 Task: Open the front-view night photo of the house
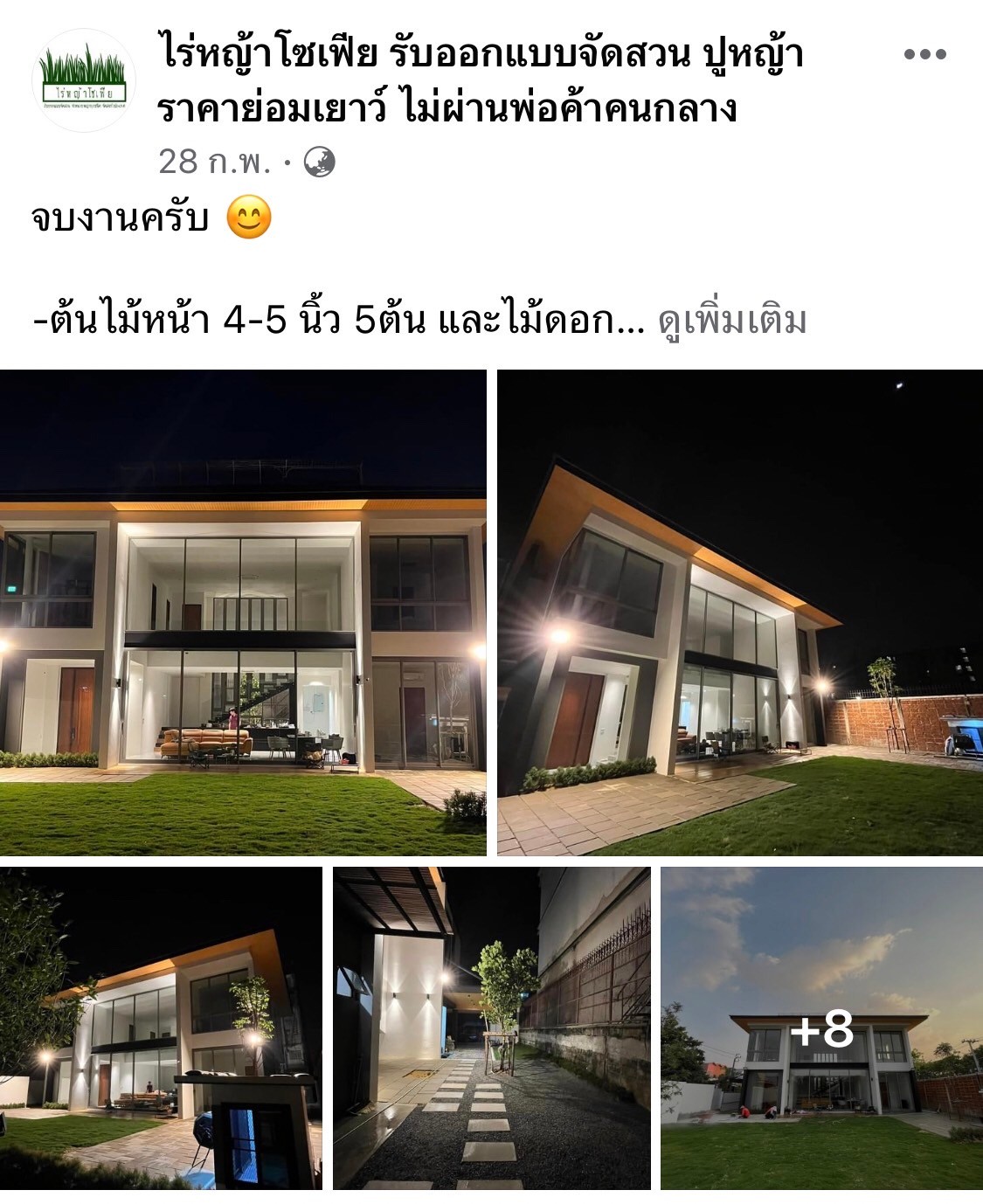(x=243, y=612)
